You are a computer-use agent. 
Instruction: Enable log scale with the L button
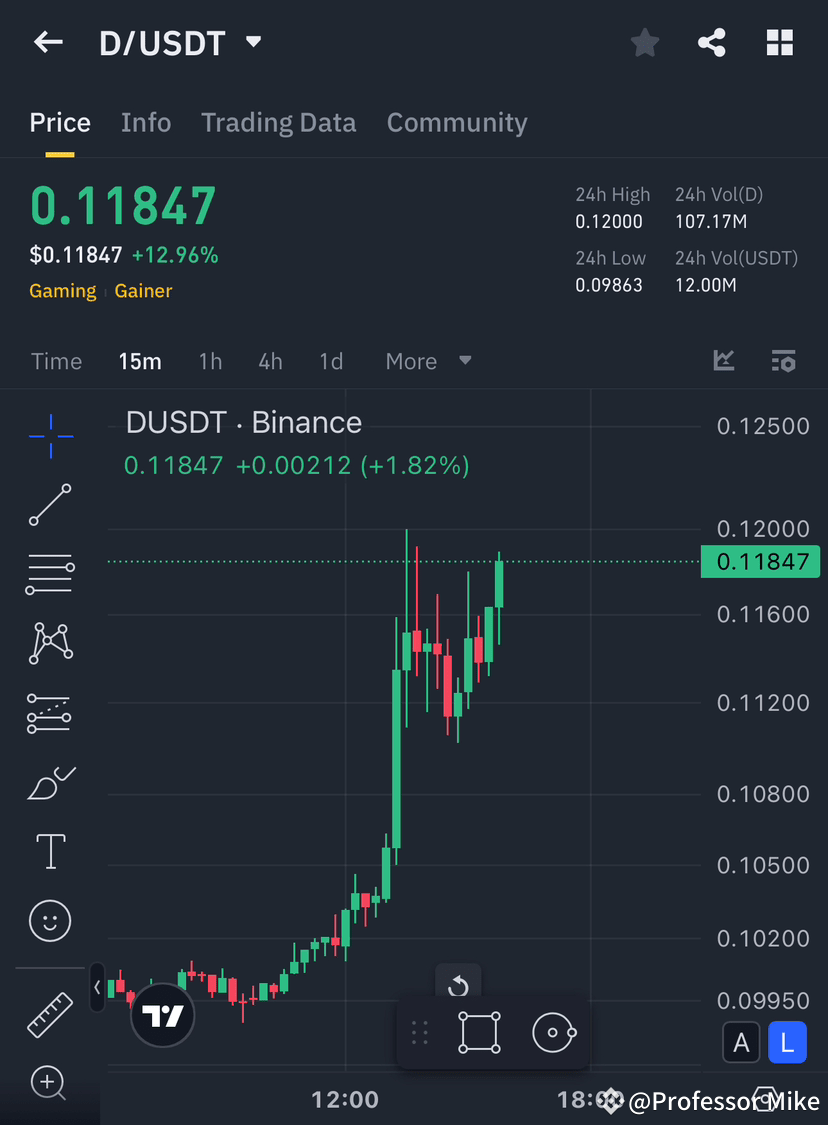click(787, 1042)
